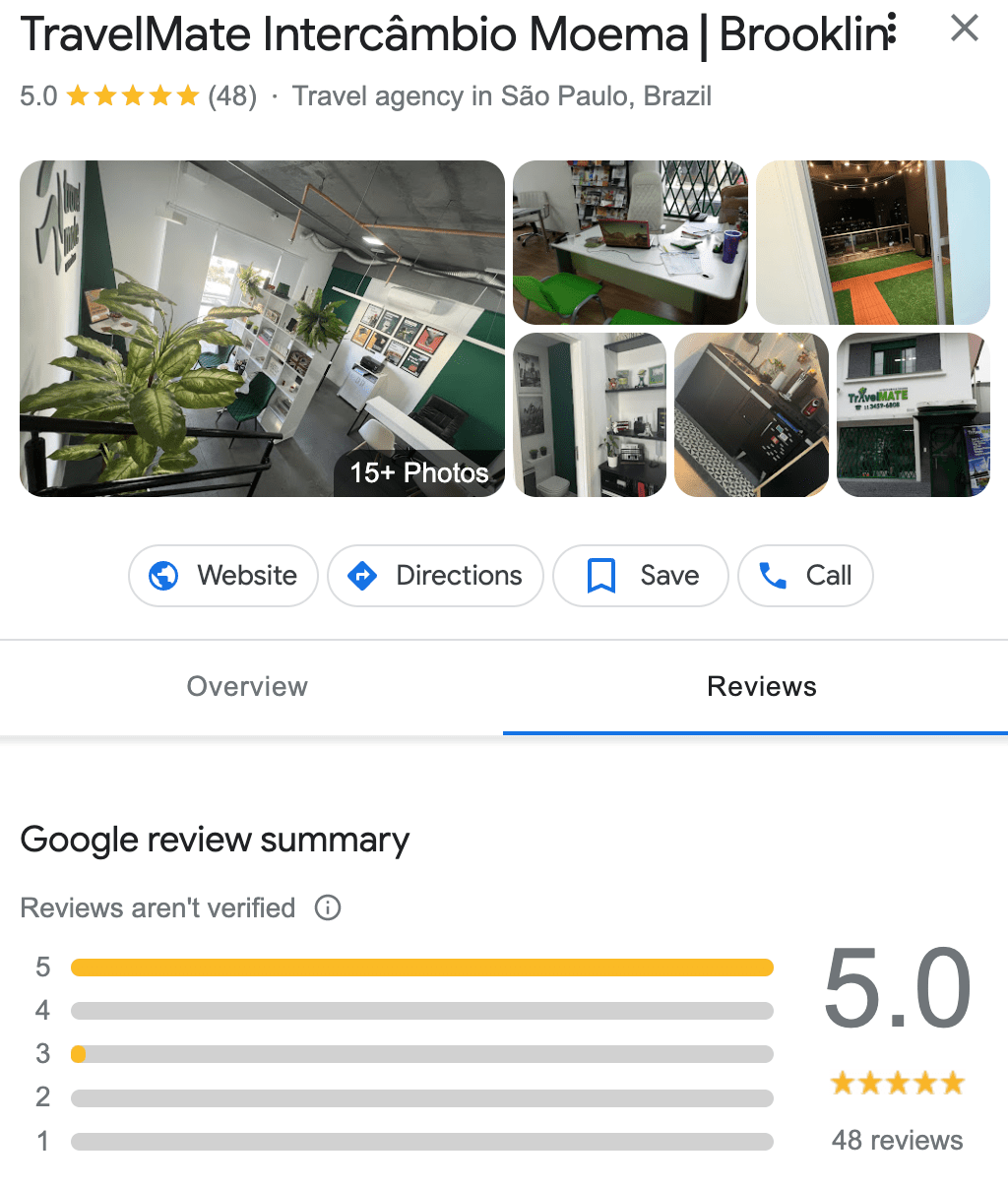Save this place to a list
Viewport: 1008px width, 1187px height.
(x=641, y=576)
